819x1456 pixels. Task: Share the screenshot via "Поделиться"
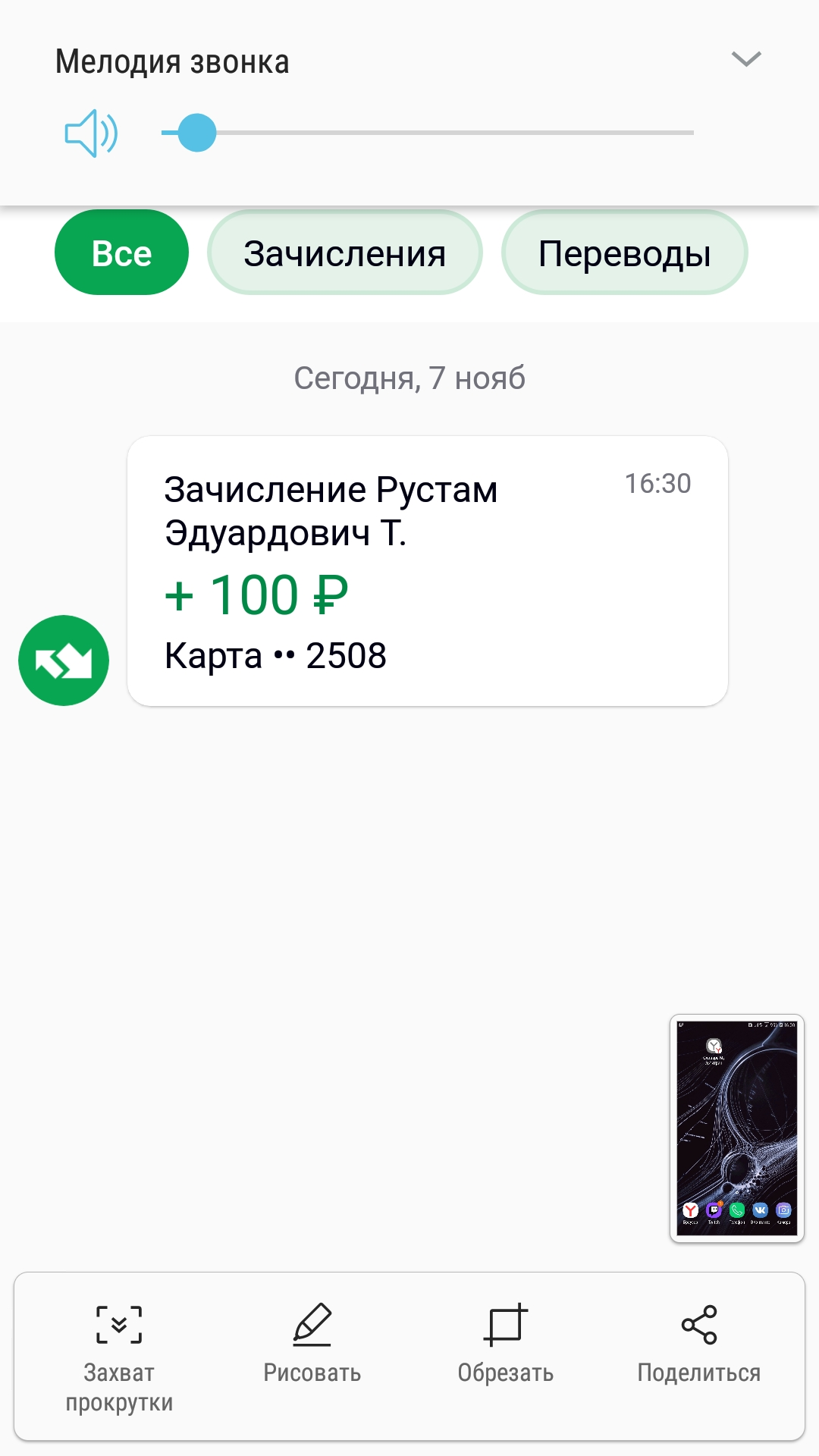699,1344
